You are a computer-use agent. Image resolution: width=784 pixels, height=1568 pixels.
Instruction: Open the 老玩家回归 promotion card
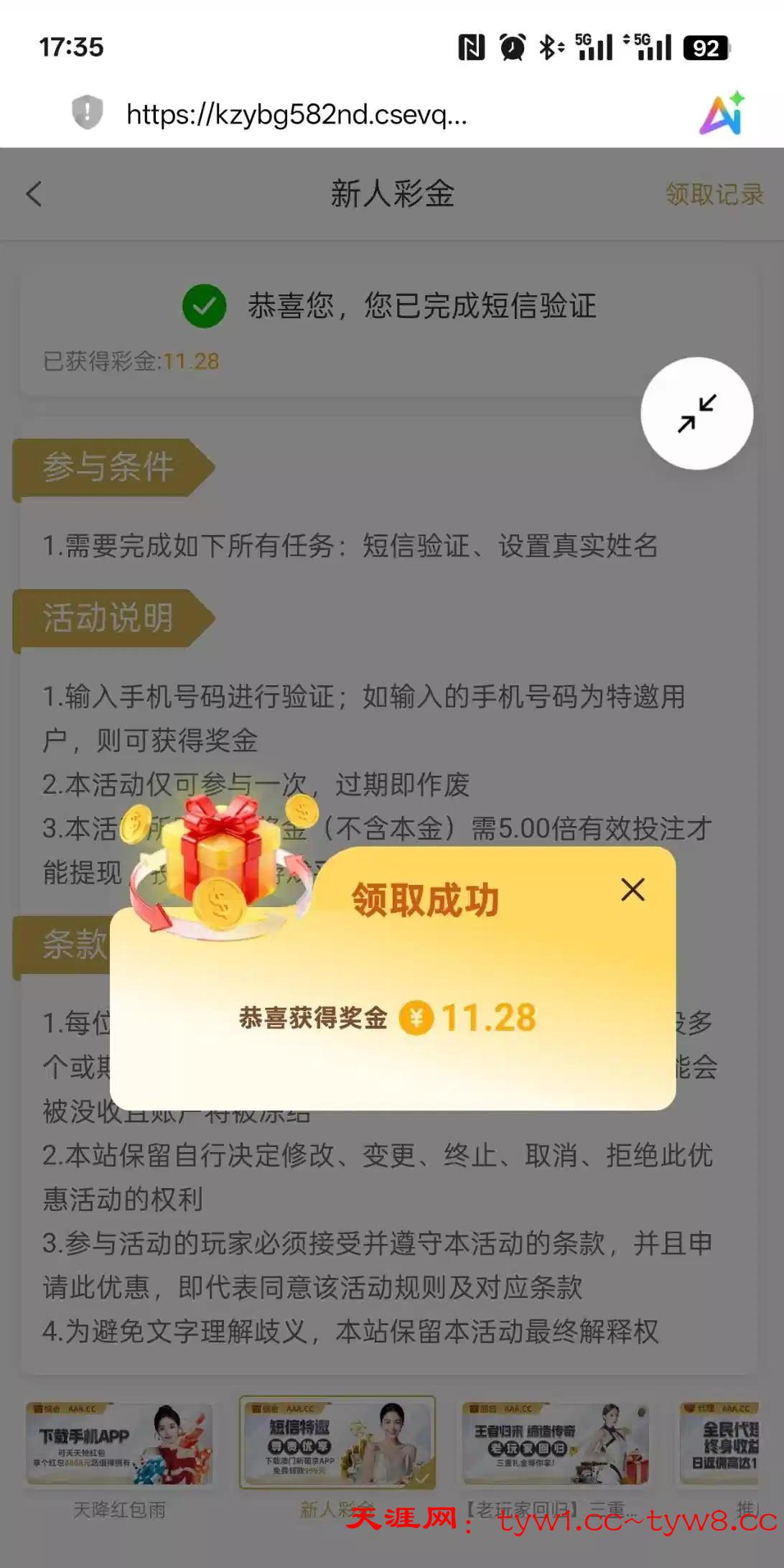pyautogui.click(x=555, y=1444)
